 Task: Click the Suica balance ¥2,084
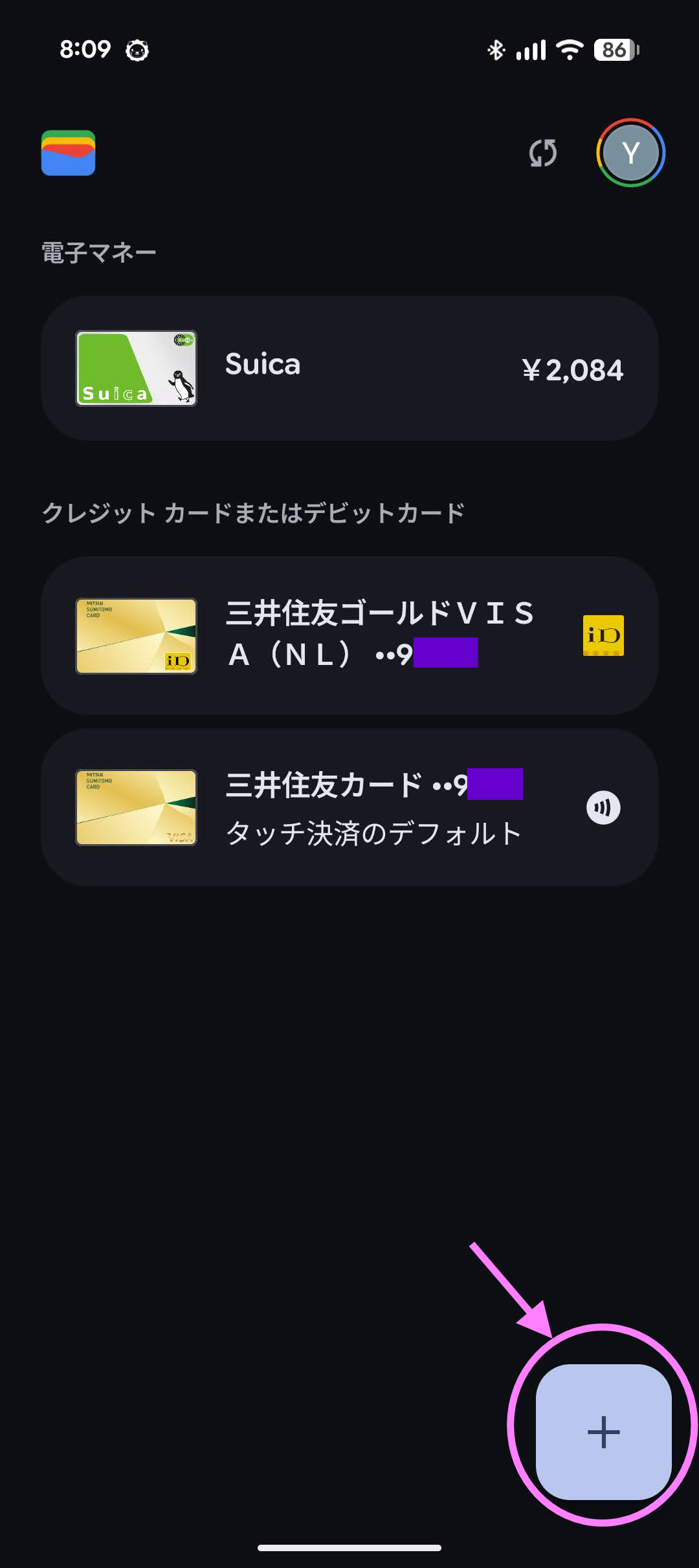pyautogui.click(x=573, y=369)
